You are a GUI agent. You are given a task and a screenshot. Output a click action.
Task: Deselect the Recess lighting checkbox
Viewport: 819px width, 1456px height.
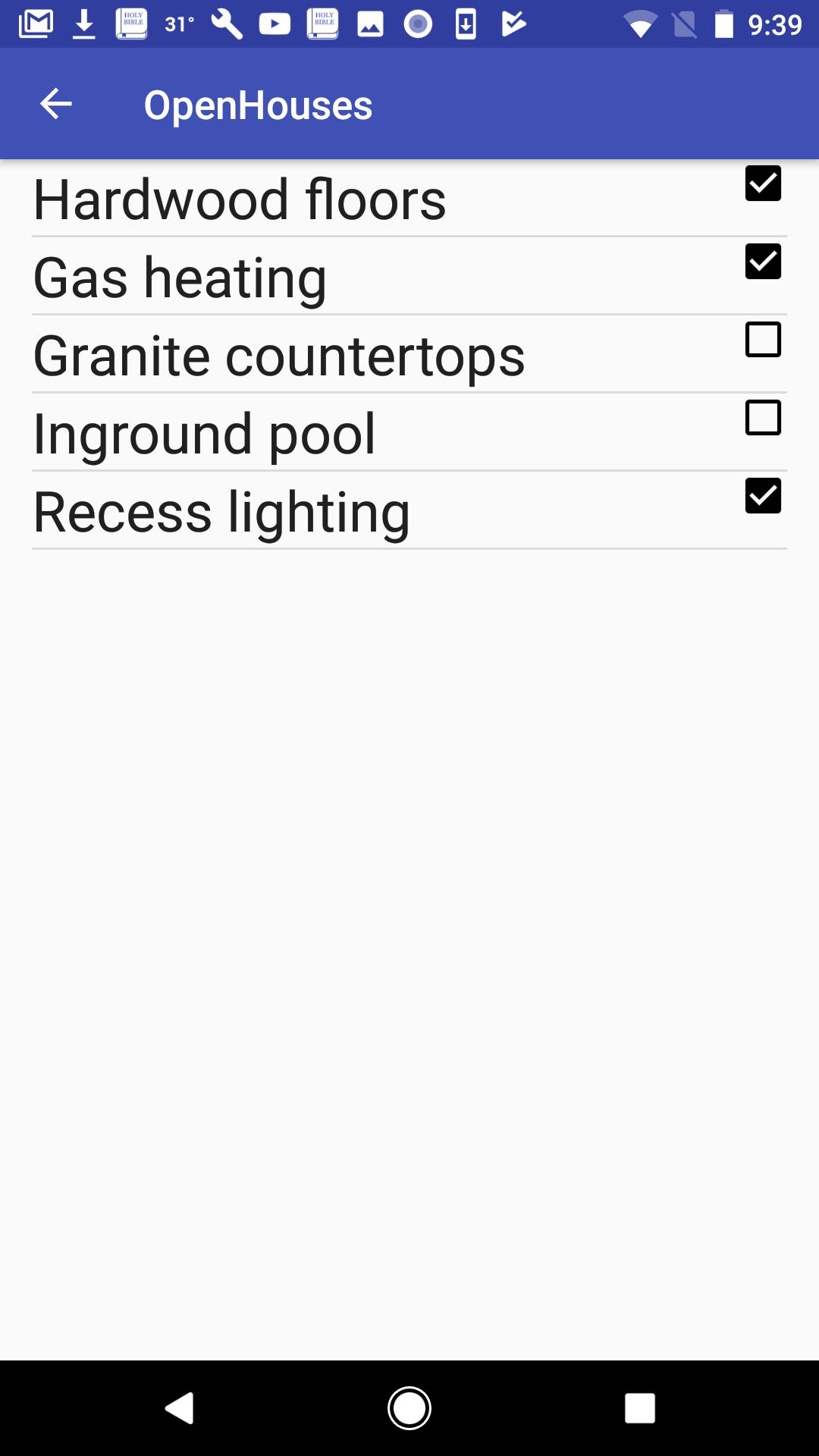click(762, 496)
